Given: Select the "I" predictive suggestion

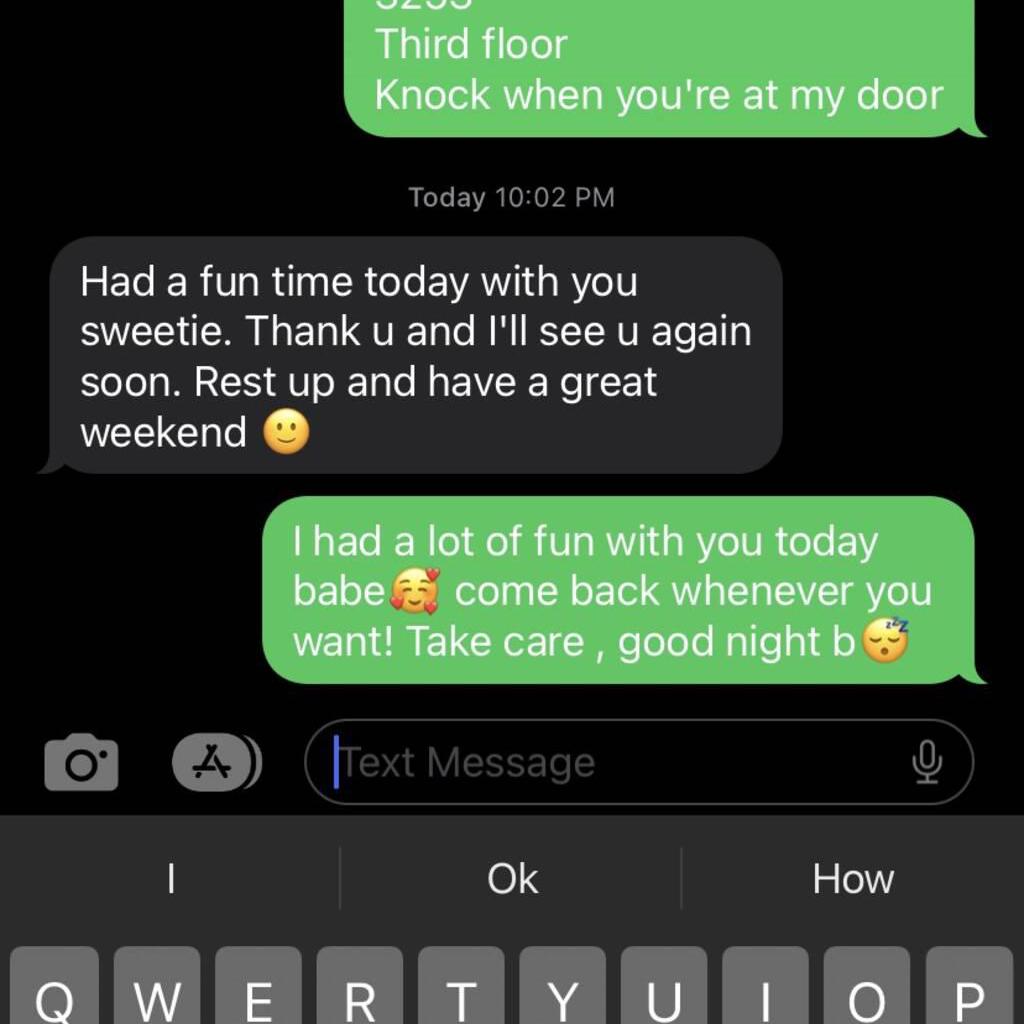Looking at the screenshot, I should [171, 879].
